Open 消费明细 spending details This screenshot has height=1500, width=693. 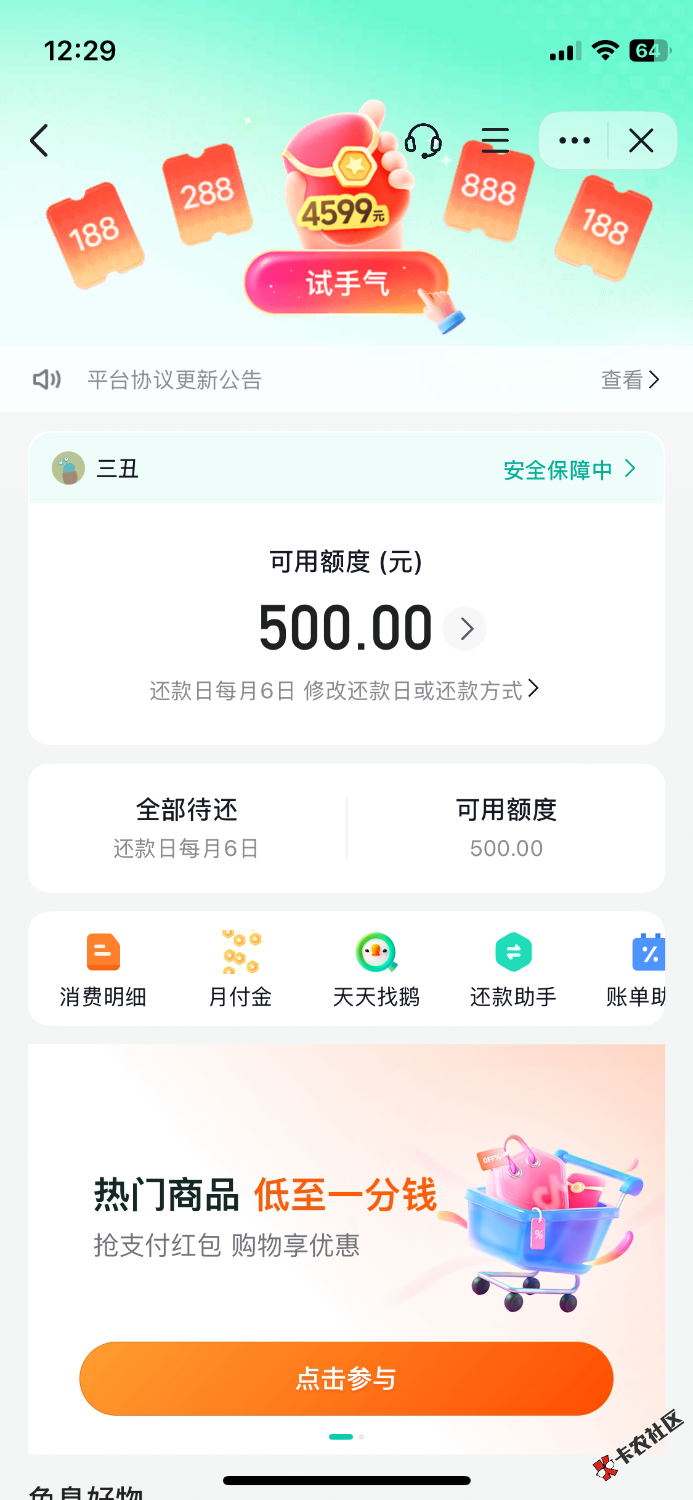(x=103, y=970)
